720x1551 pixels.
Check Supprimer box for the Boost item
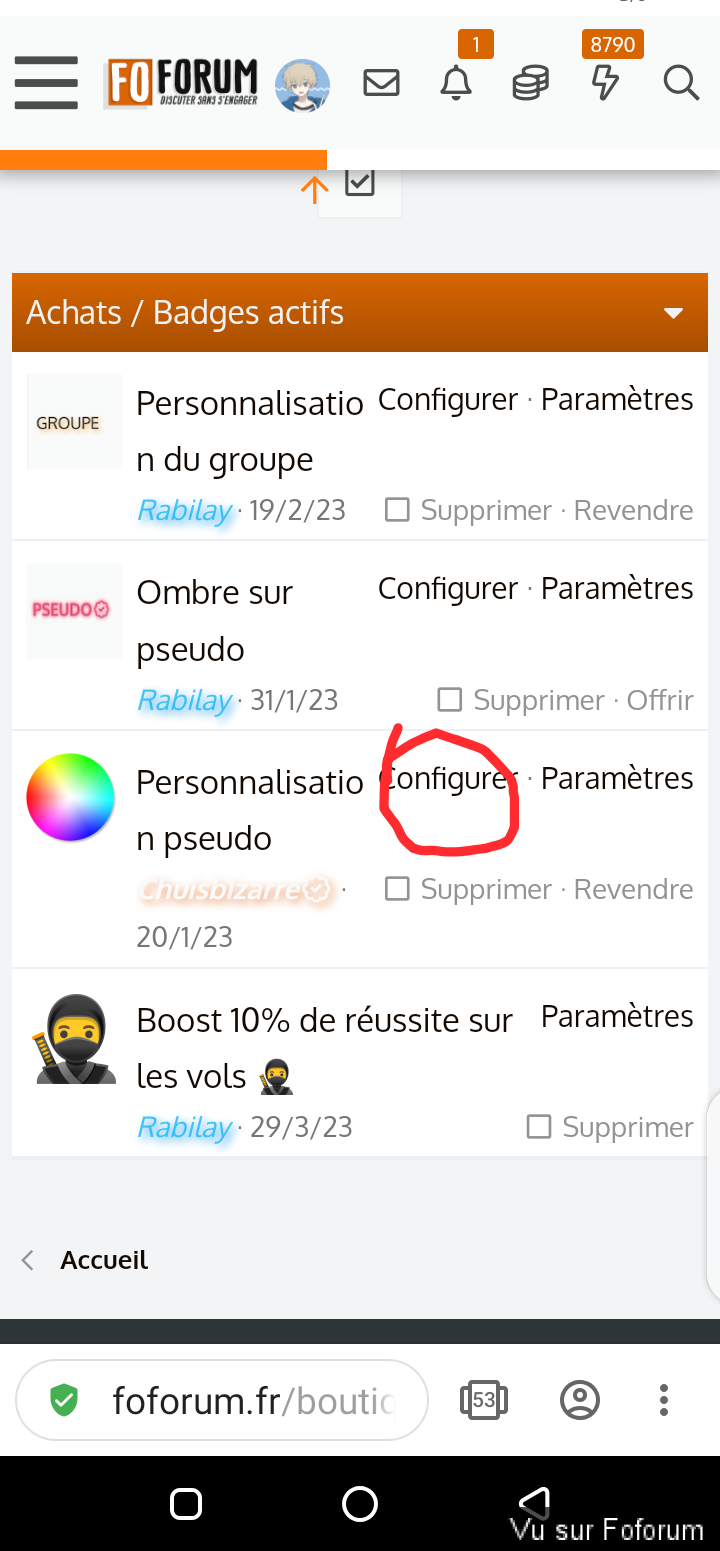(539, 1127)
